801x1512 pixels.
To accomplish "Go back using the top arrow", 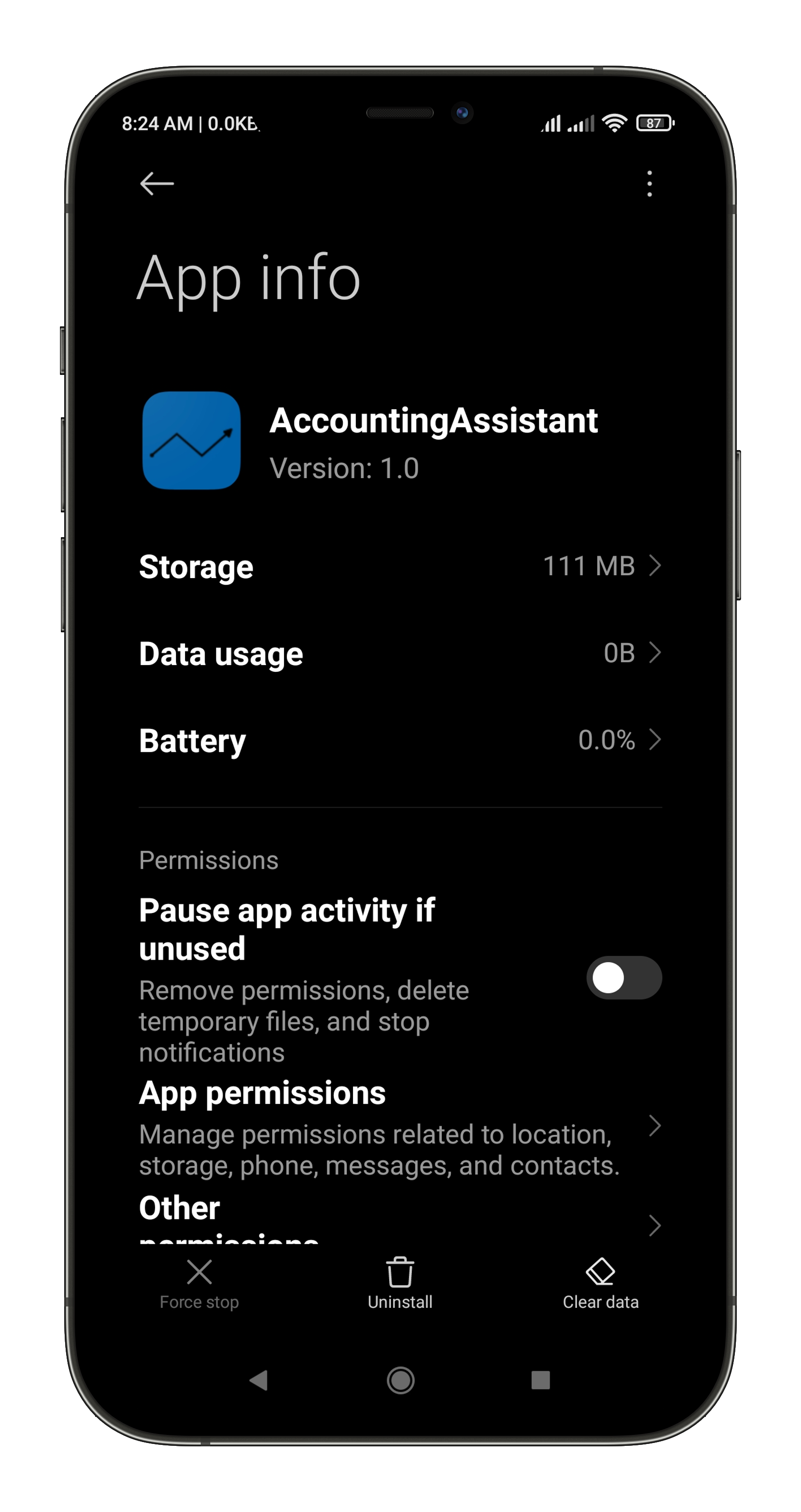I will (x=156, y=184).
